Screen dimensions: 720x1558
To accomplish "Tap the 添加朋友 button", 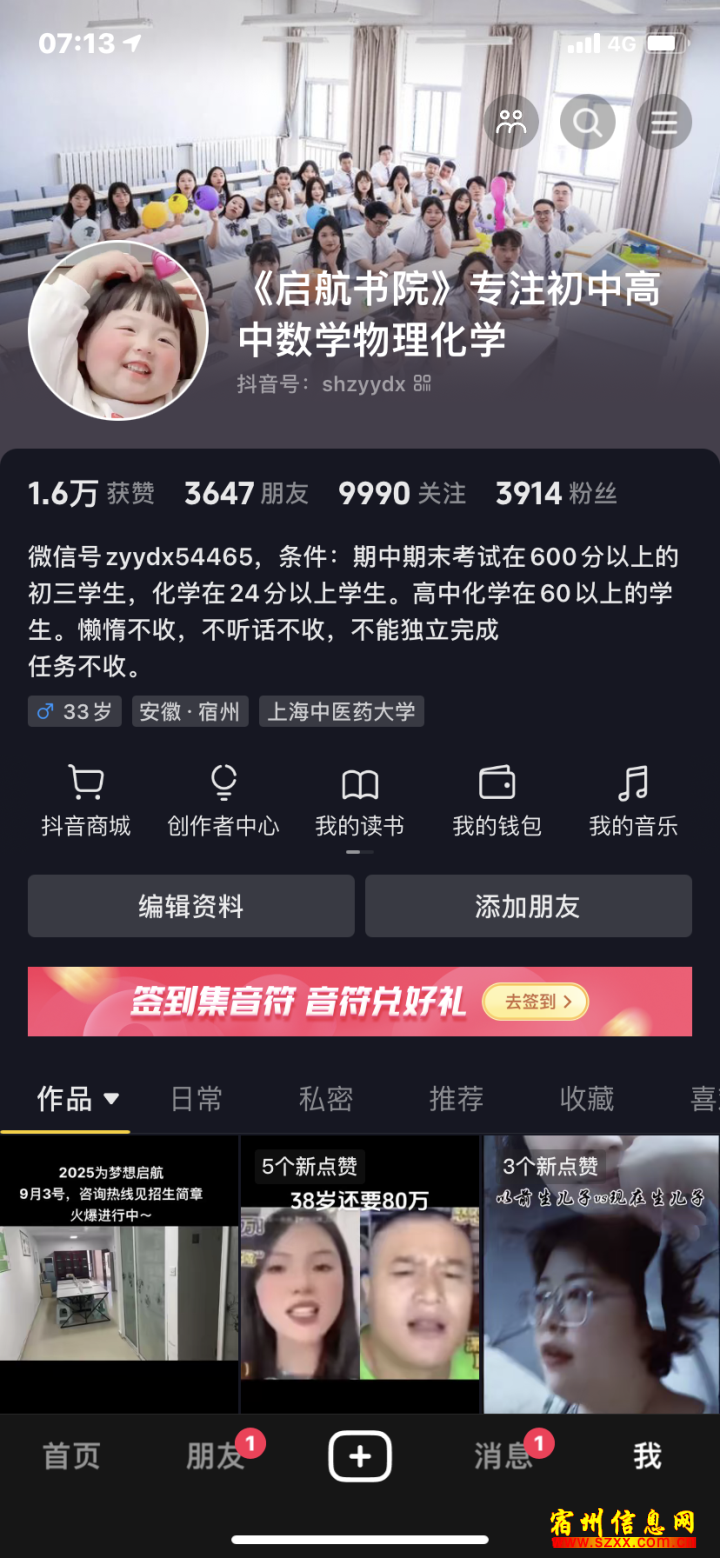I will (528, 906).
